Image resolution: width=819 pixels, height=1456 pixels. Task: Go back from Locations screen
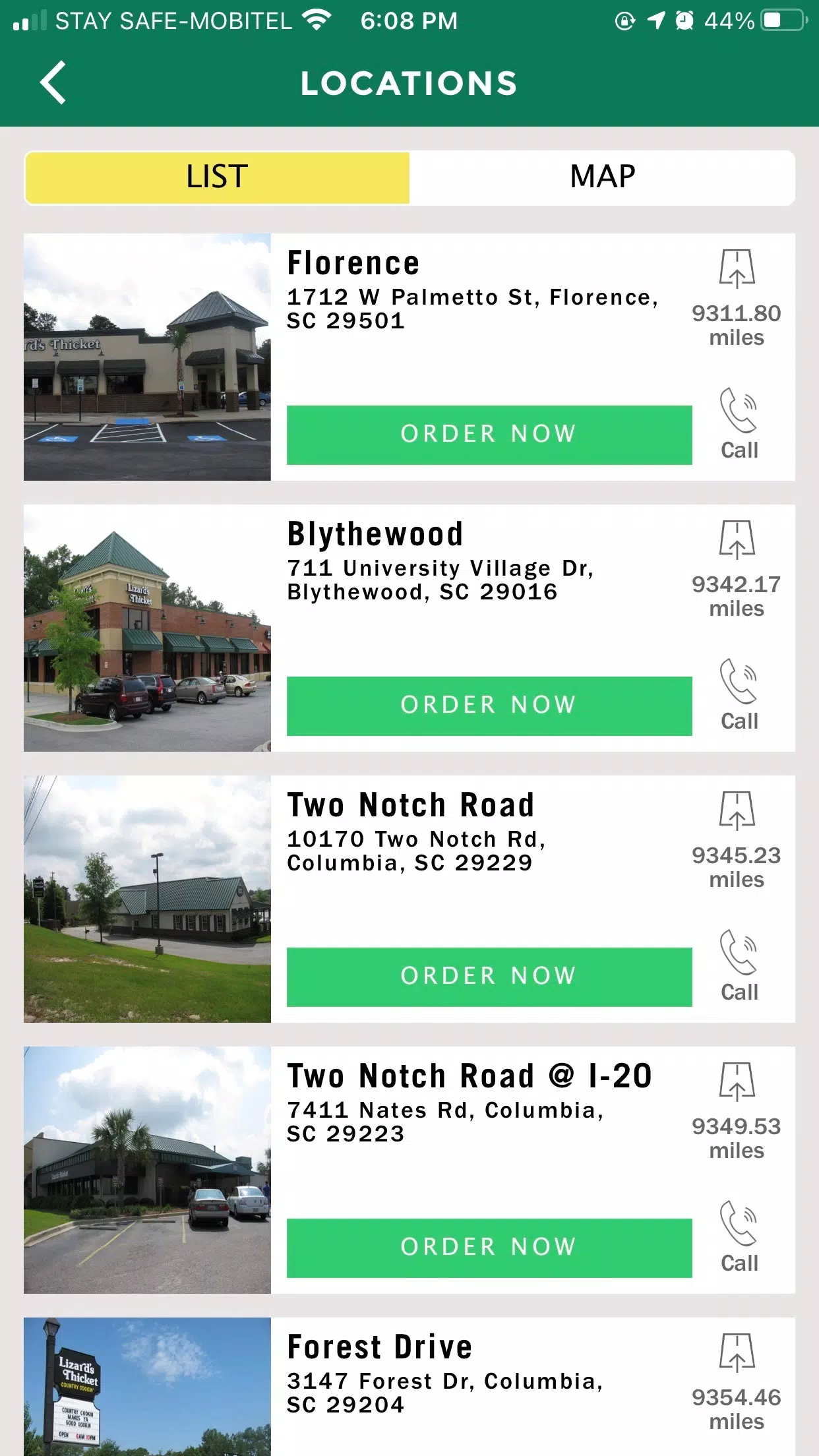click(x=53, y=83)
